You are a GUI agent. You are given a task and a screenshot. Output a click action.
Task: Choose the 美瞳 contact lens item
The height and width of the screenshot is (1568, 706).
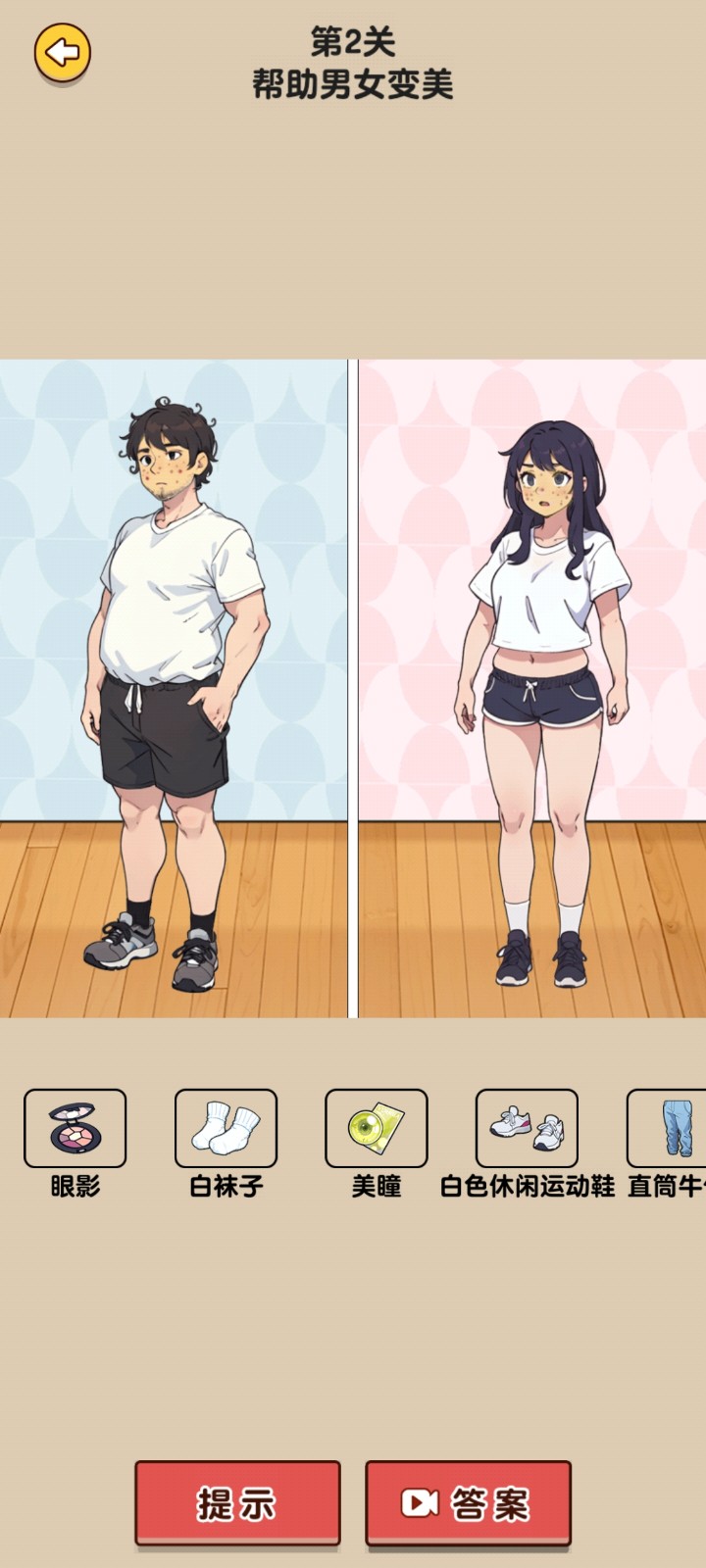click(x=377, y=1128)
